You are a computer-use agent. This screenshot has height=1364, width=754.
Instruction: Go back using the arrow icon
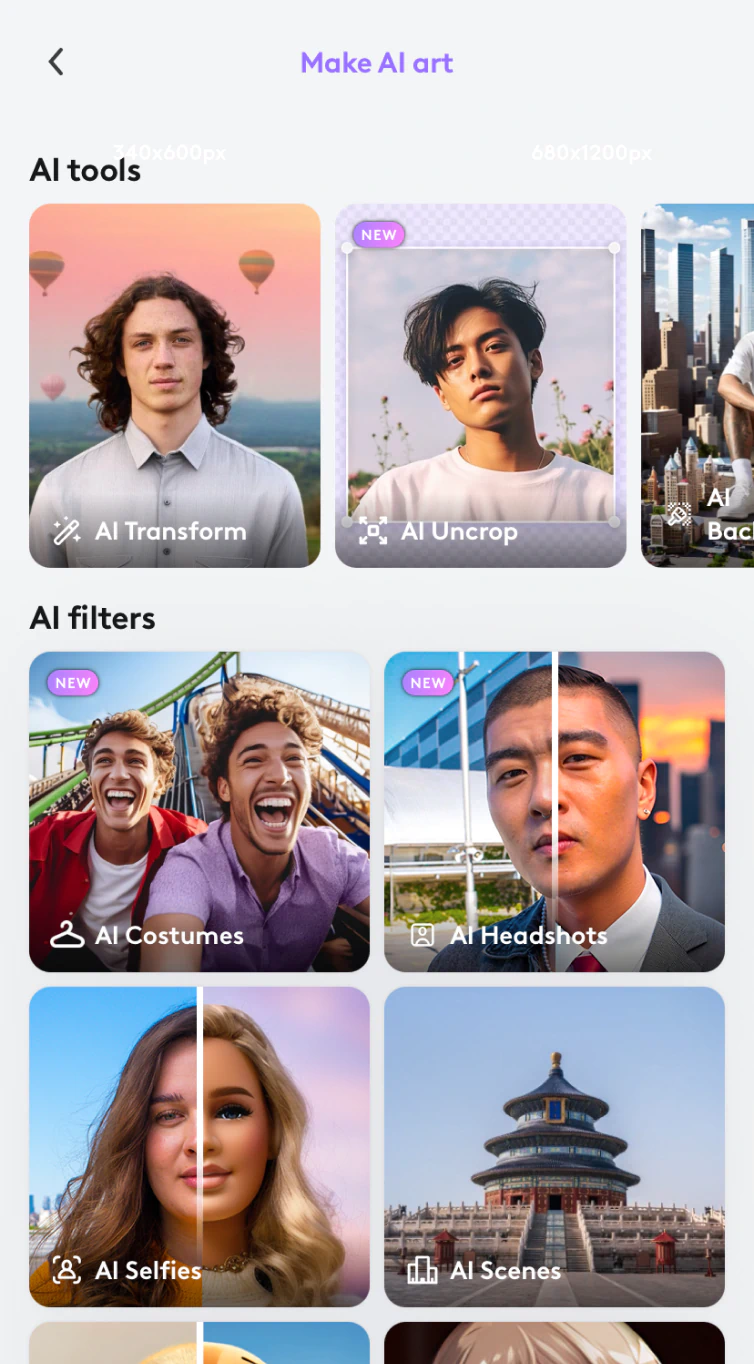[x=55, y=61]
